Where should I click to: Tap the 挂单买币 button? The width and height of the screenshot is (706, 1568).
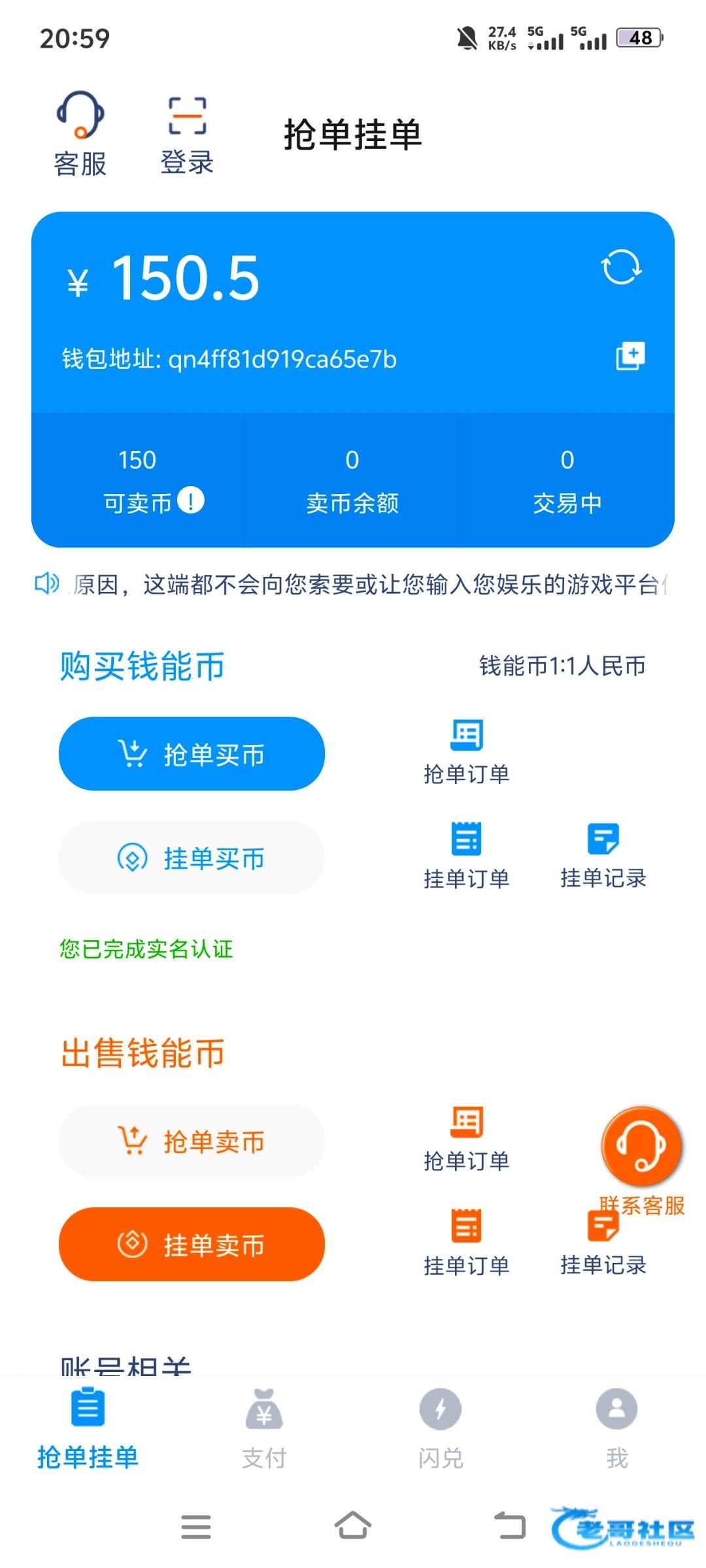(x=192, y=858)
